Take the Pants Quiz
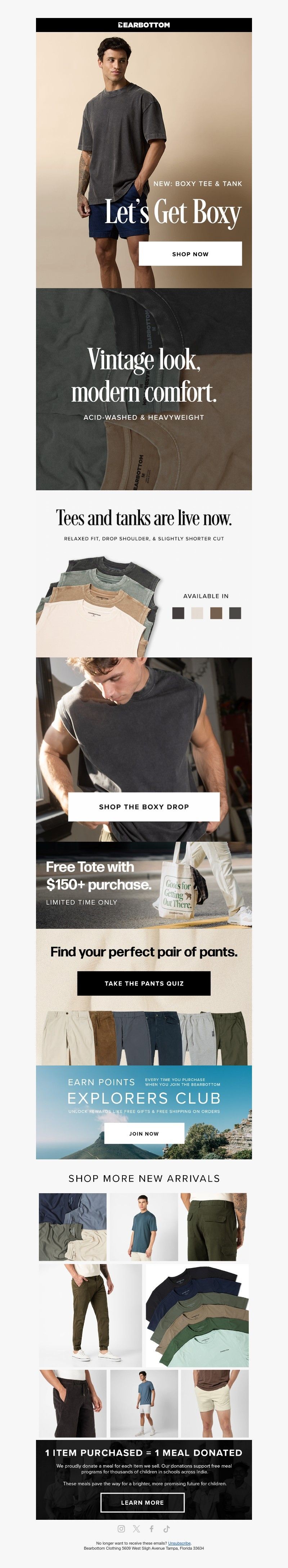This screenshot has width=288, height=1568. pos(144,983)
